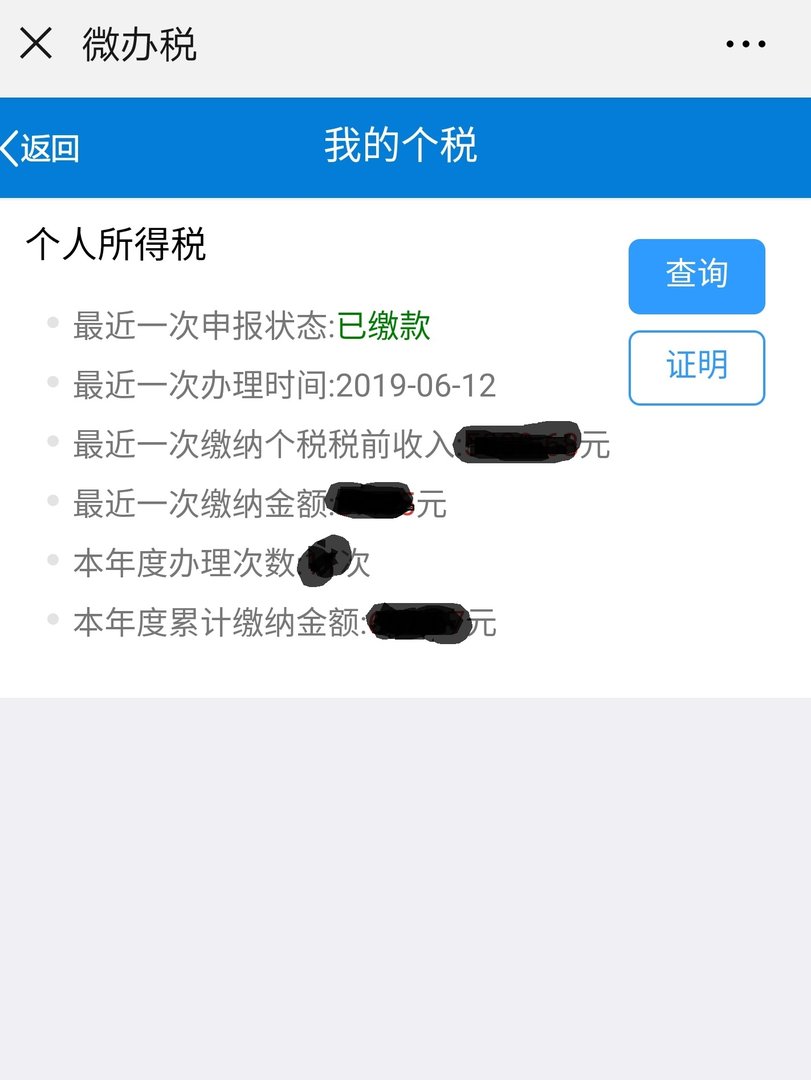The height and width of the screenshot is (1080, 811).
Task: Tap the X icon to exit 微办税
Action: click(35, 42)
